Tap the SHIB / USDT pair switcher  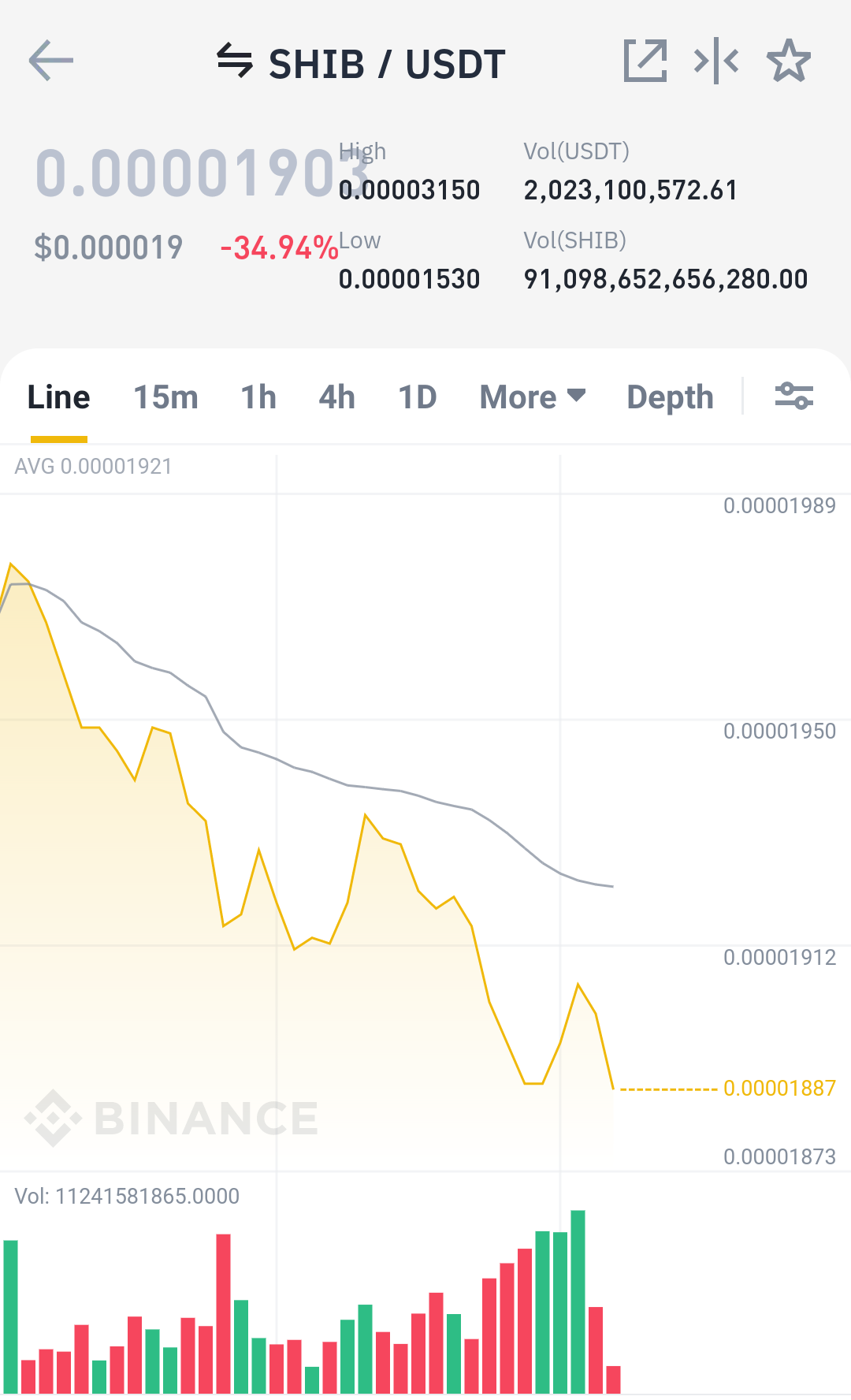[362, 63]
